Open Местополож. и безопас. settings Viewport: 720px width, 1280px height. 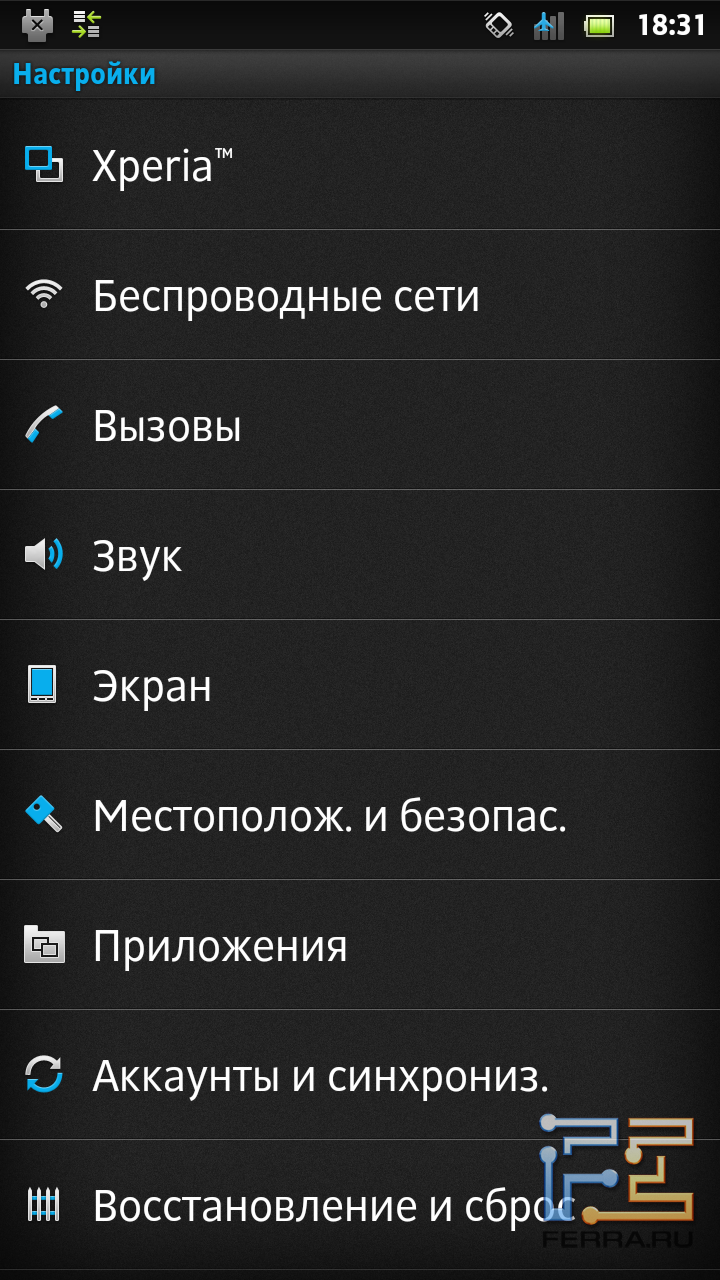pyautogui.click(x=329, y=816)
